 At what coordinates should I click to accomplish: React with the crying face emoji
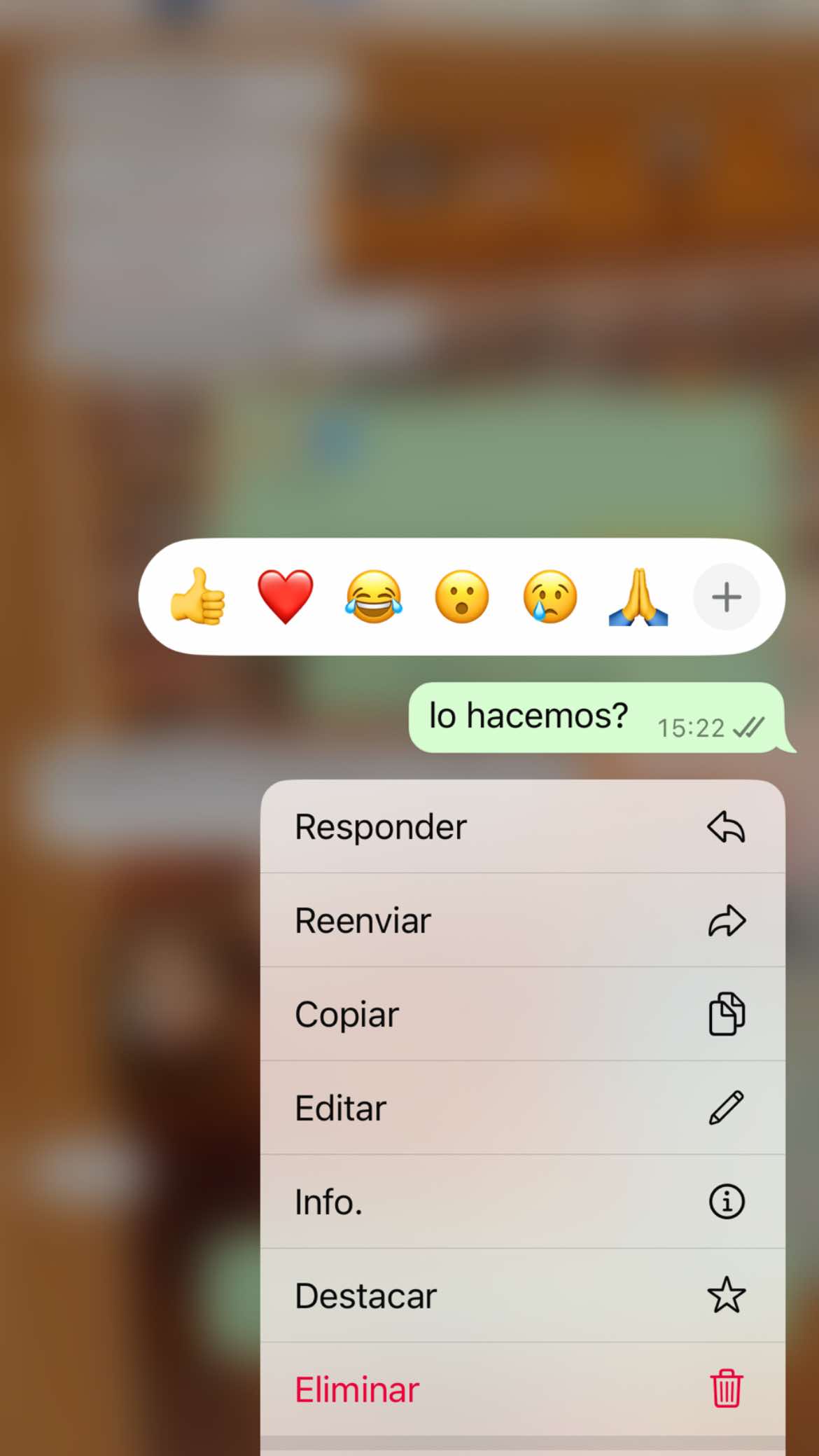(x=550, y=597)
